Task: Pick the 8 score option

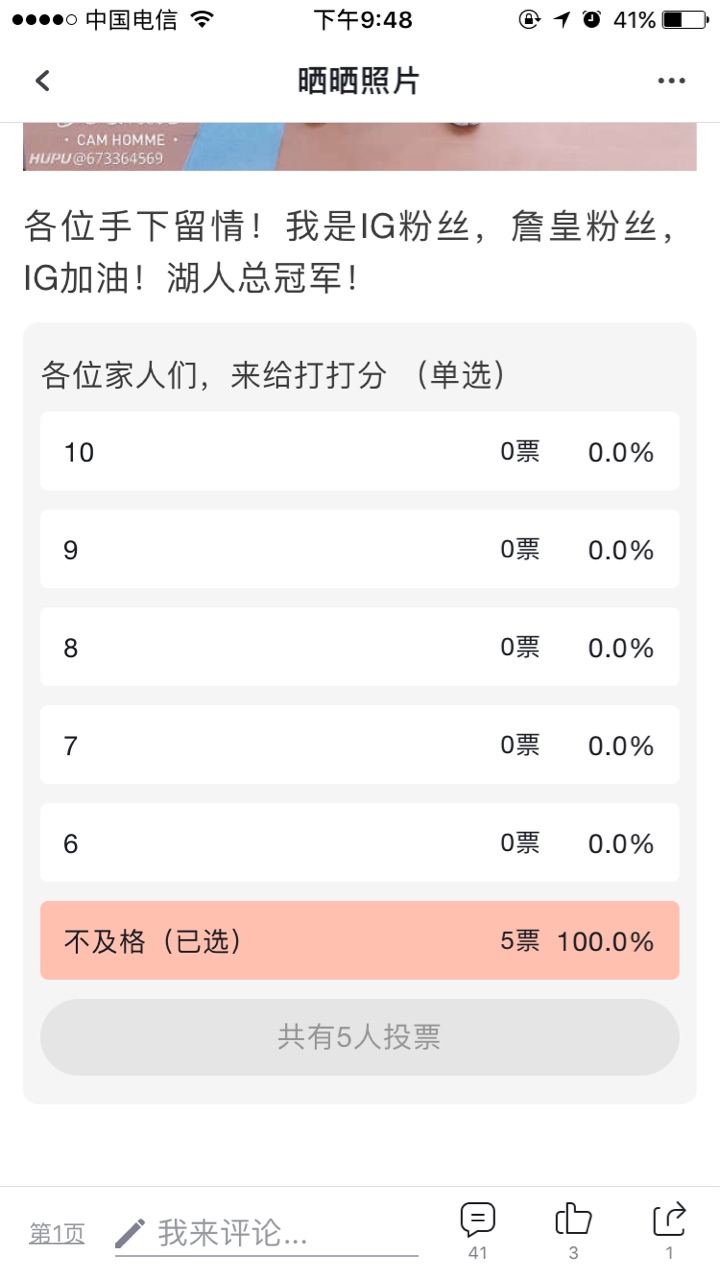Action: 360,647
